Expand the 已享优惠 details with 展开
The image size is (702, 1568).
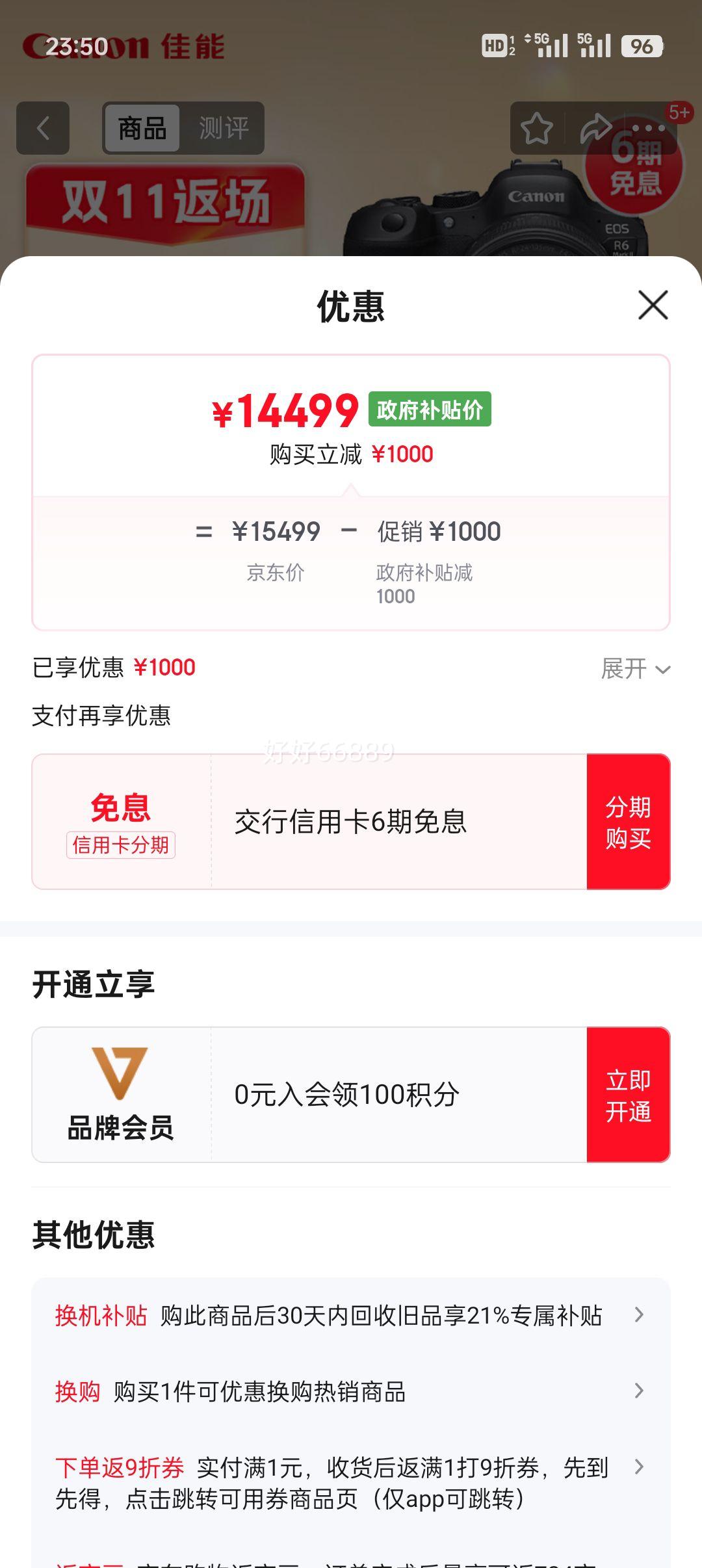click(635, 668)
